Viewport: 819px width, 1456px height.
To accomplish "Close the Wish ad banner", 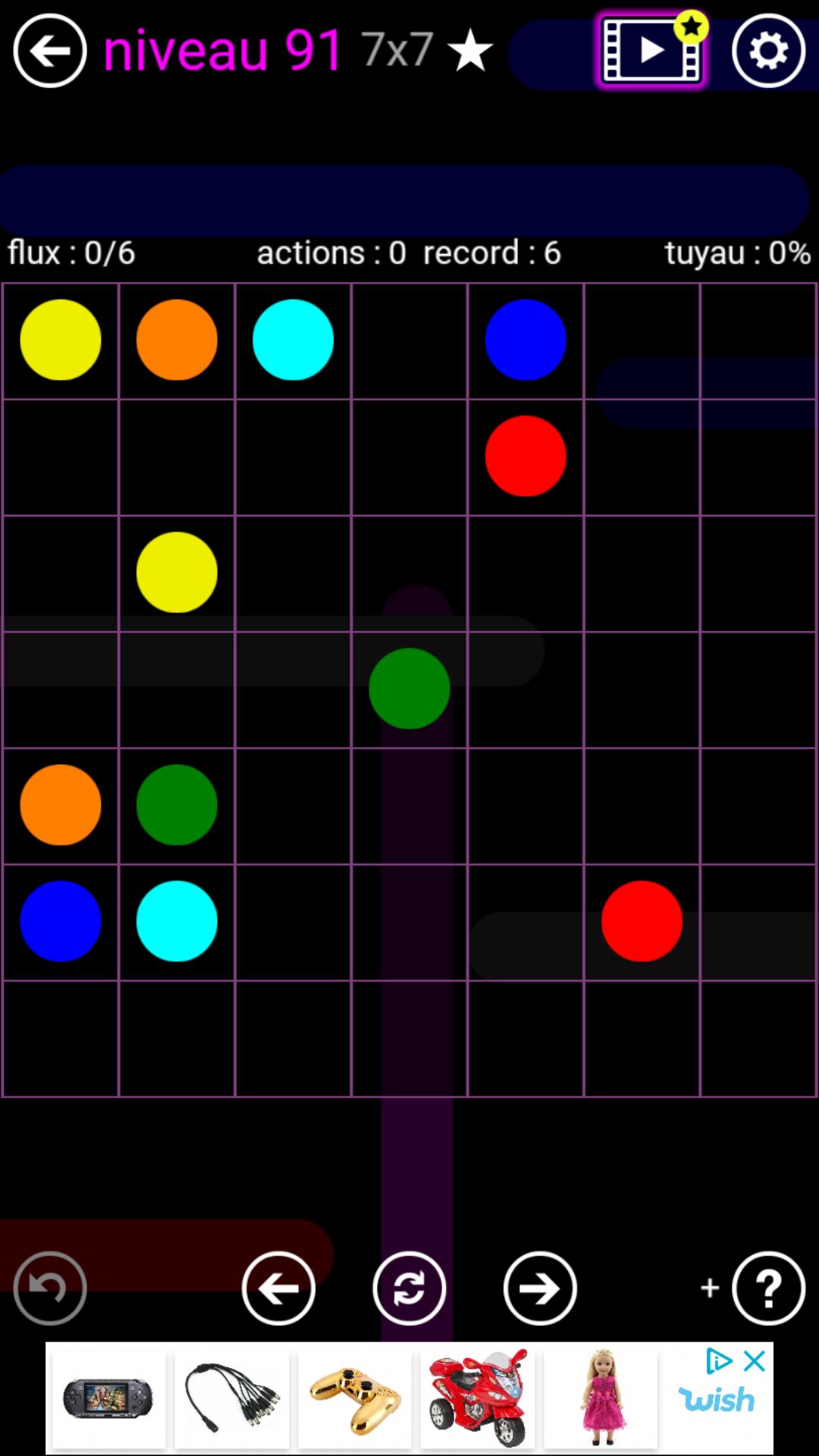I will [755, 1360].
